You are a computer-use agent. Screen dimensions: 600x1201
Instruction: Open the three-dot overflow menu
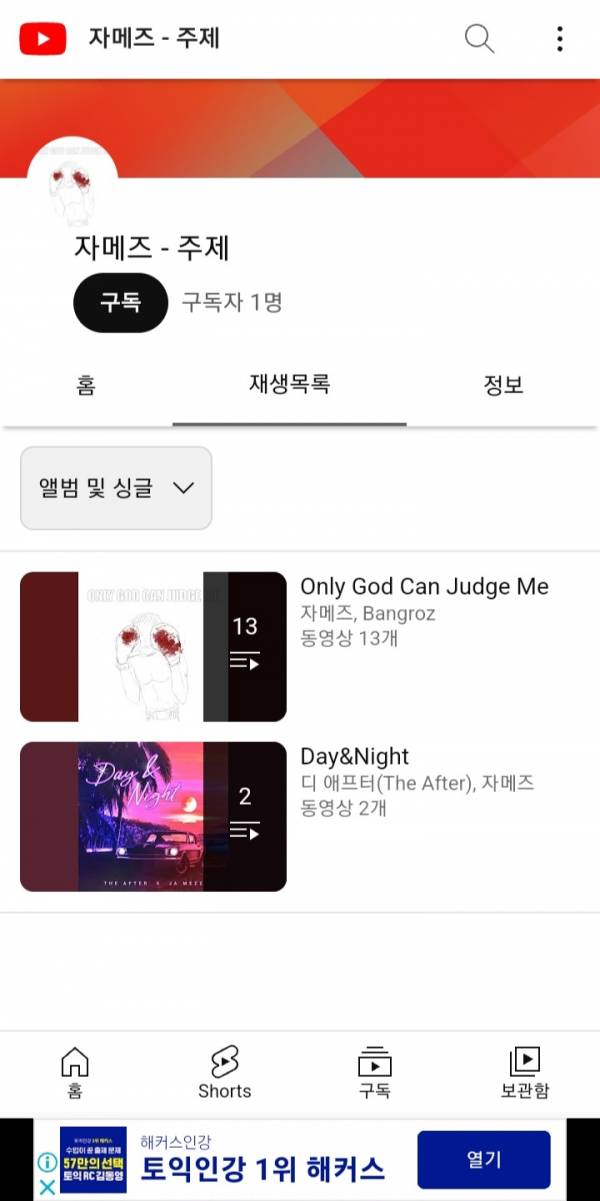(x=559, y=39)
